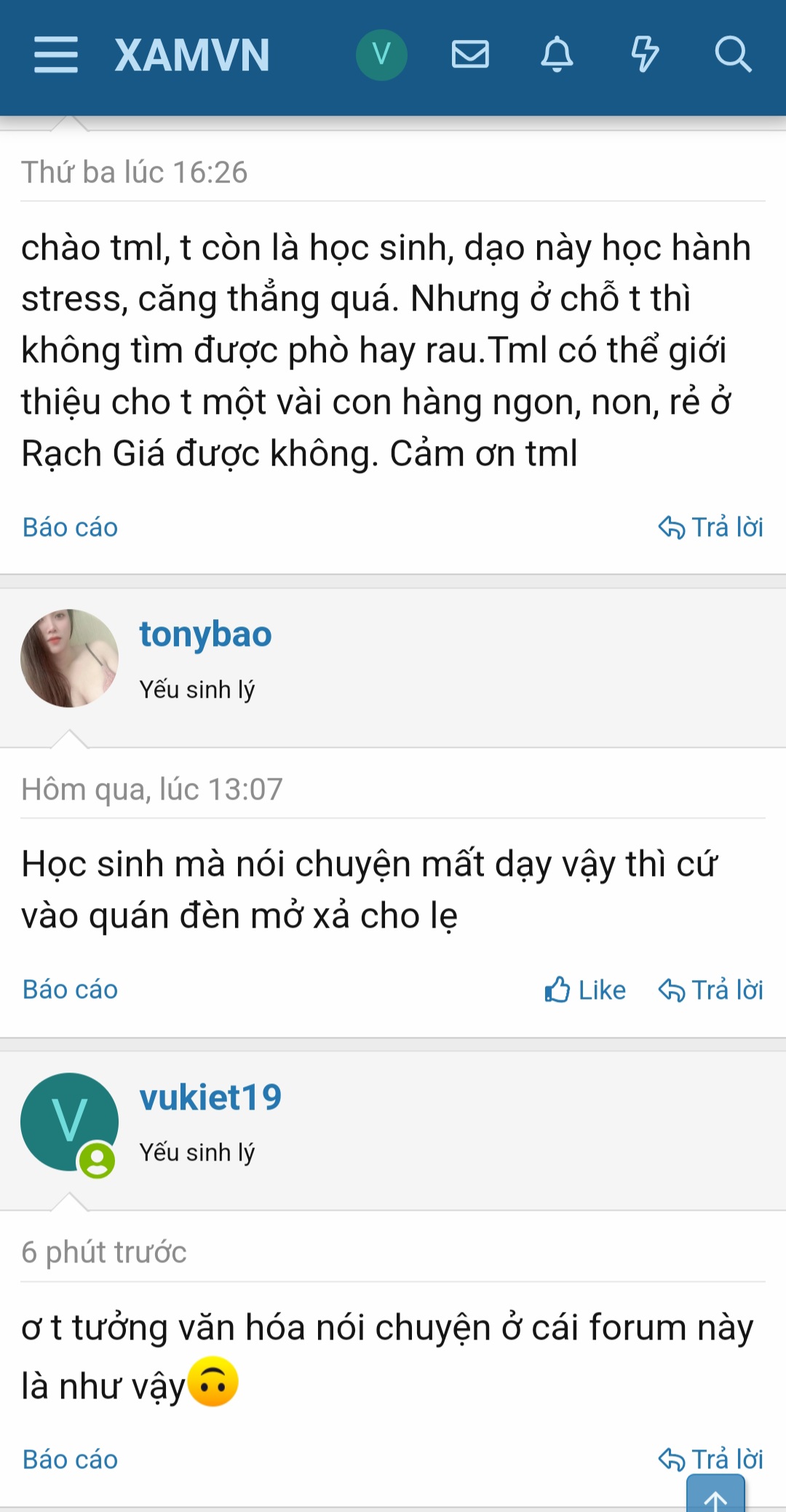Open the hamburger navigation menu
The height and width of the screenshot is (1512, 786).
point(56,55)
